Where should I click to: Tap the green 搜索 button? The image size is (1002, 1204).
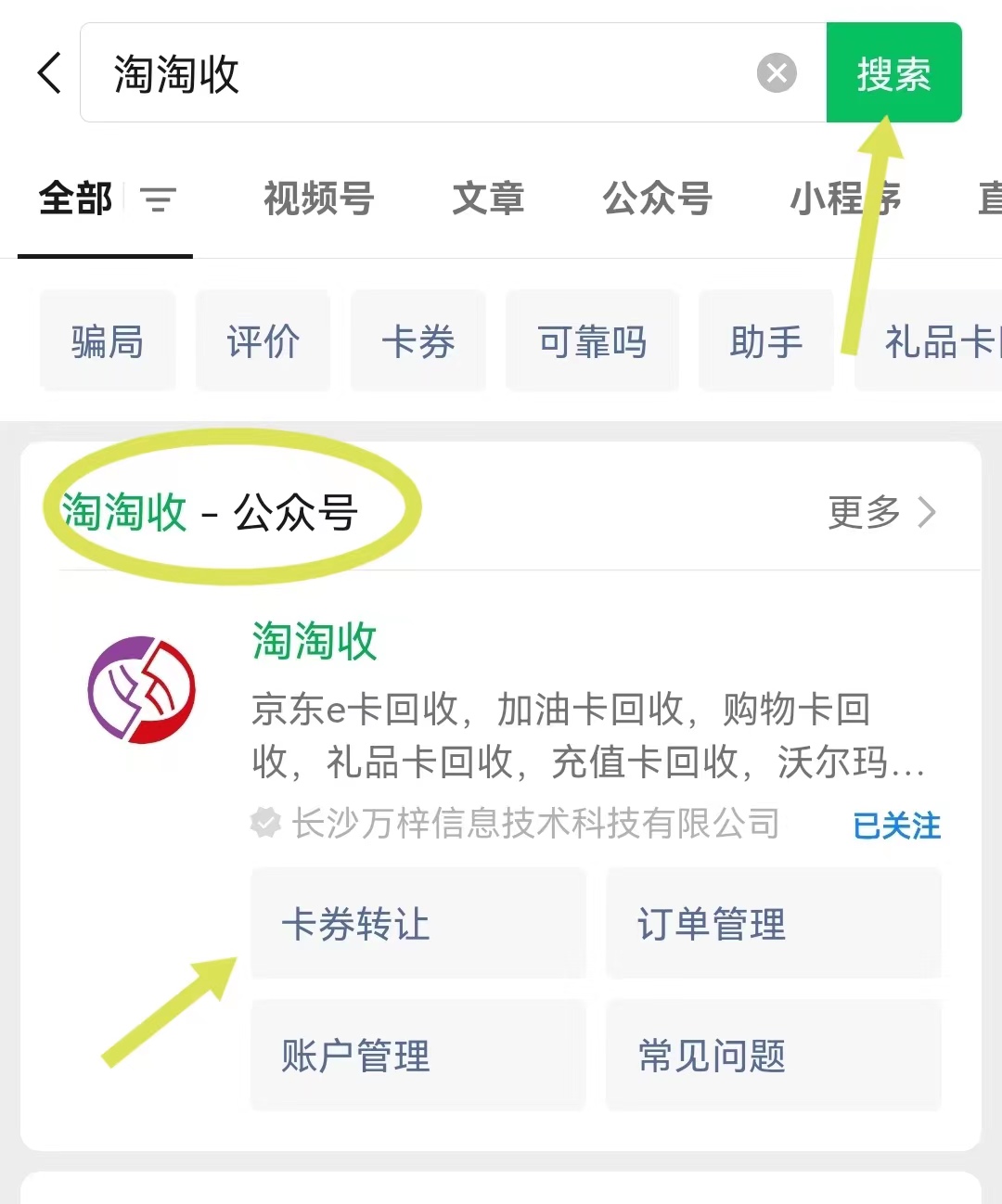pyautogui.click(x=893, y=73)
